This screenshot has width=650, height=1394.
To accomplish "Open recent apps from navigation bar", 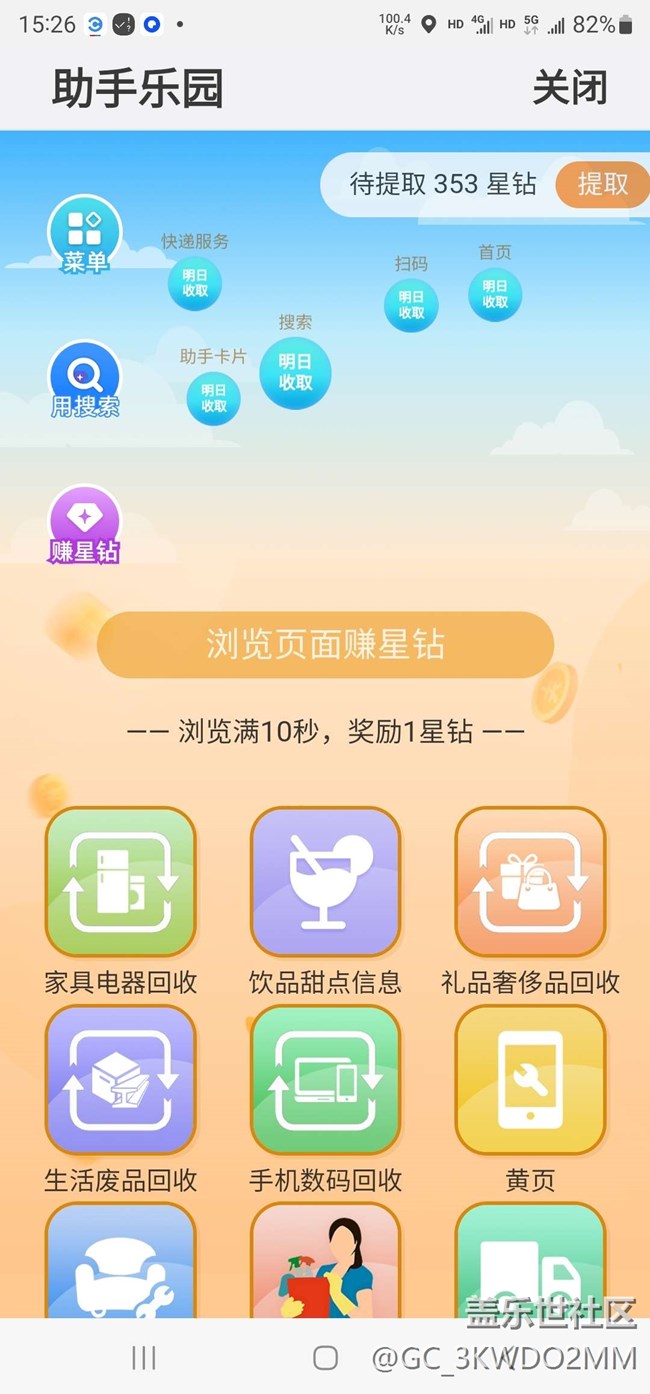I will coord(144,1357).
